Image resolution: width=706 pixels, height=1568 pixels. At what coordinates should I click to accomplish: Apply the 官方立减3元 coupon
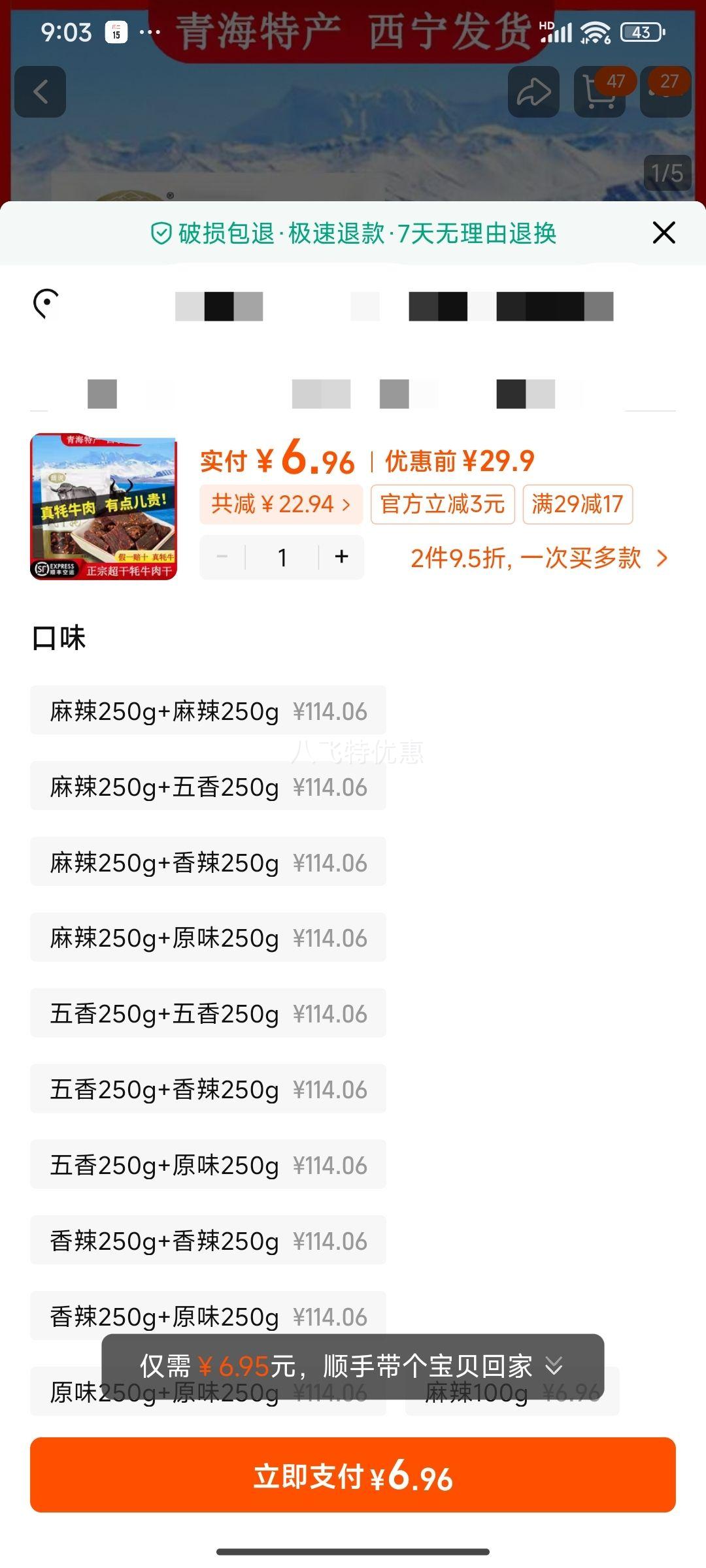pyautogui.click(x=441, y=504)
